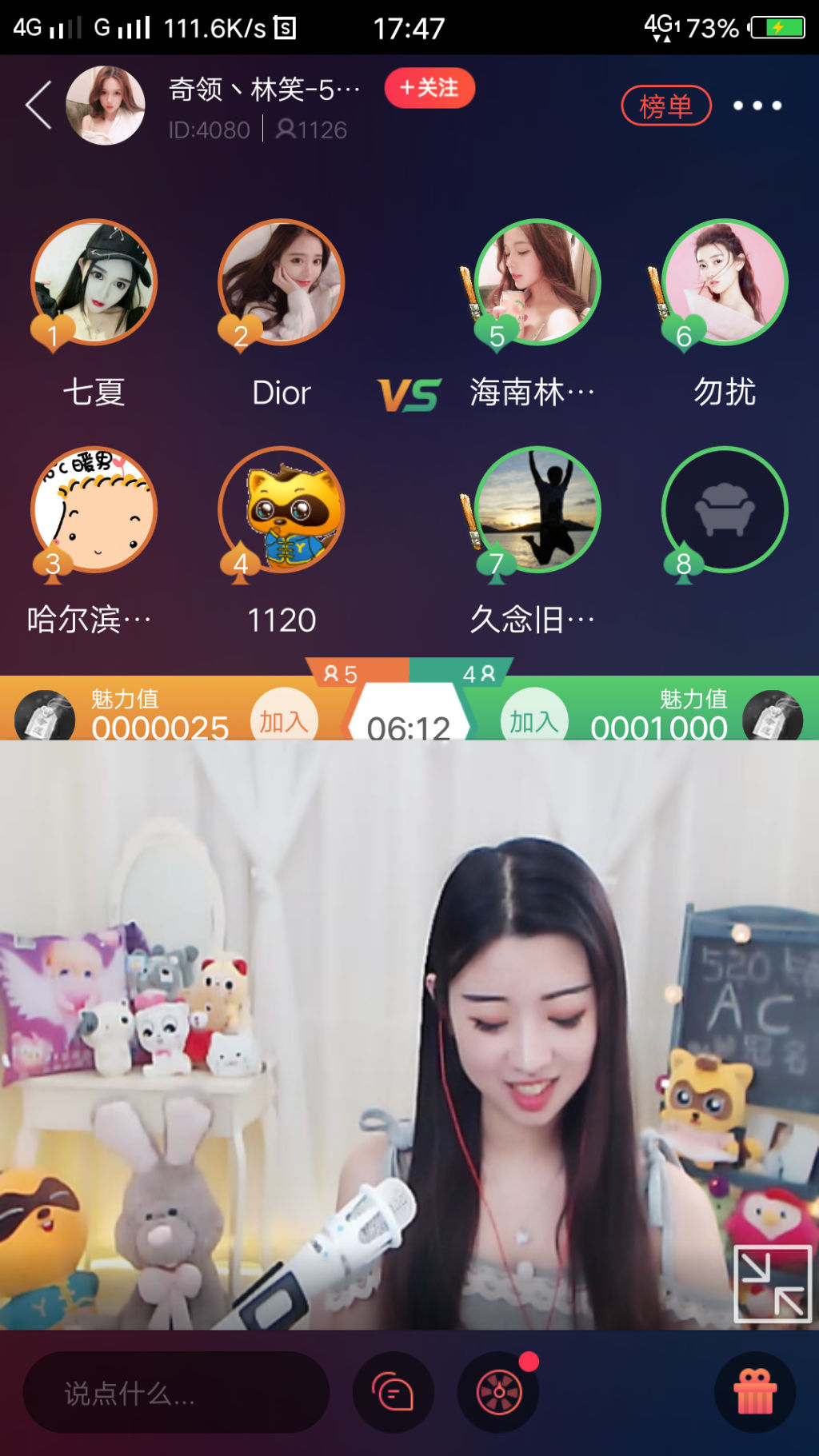Join the orange team with 加入
The width and height of the screenshot is (819, 1456).
pos(284,720)
